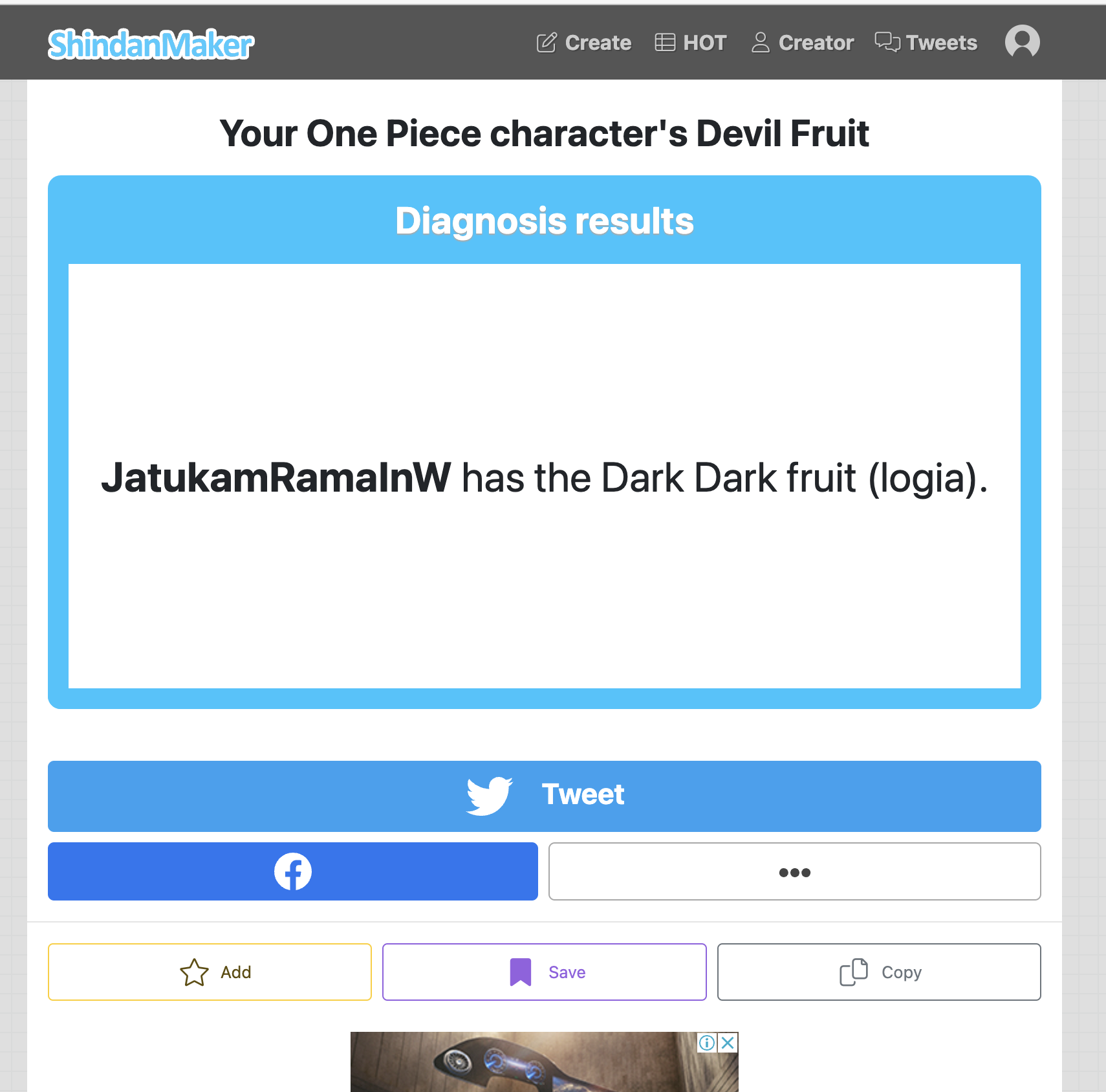Share result on Facebook
1106x1092 pixels.
[293, 871]
